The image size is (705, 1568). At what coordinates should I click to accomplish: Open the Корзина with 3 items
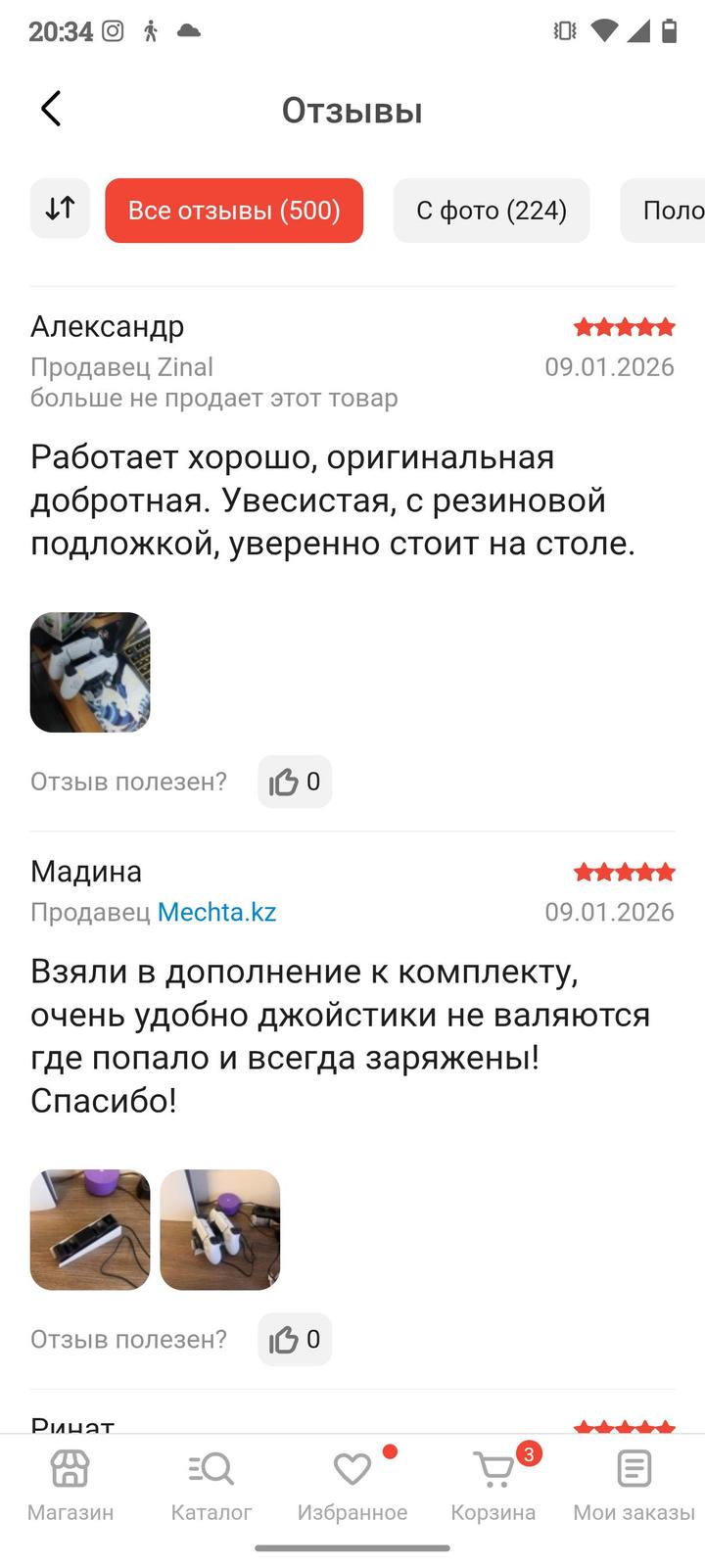493,1485
